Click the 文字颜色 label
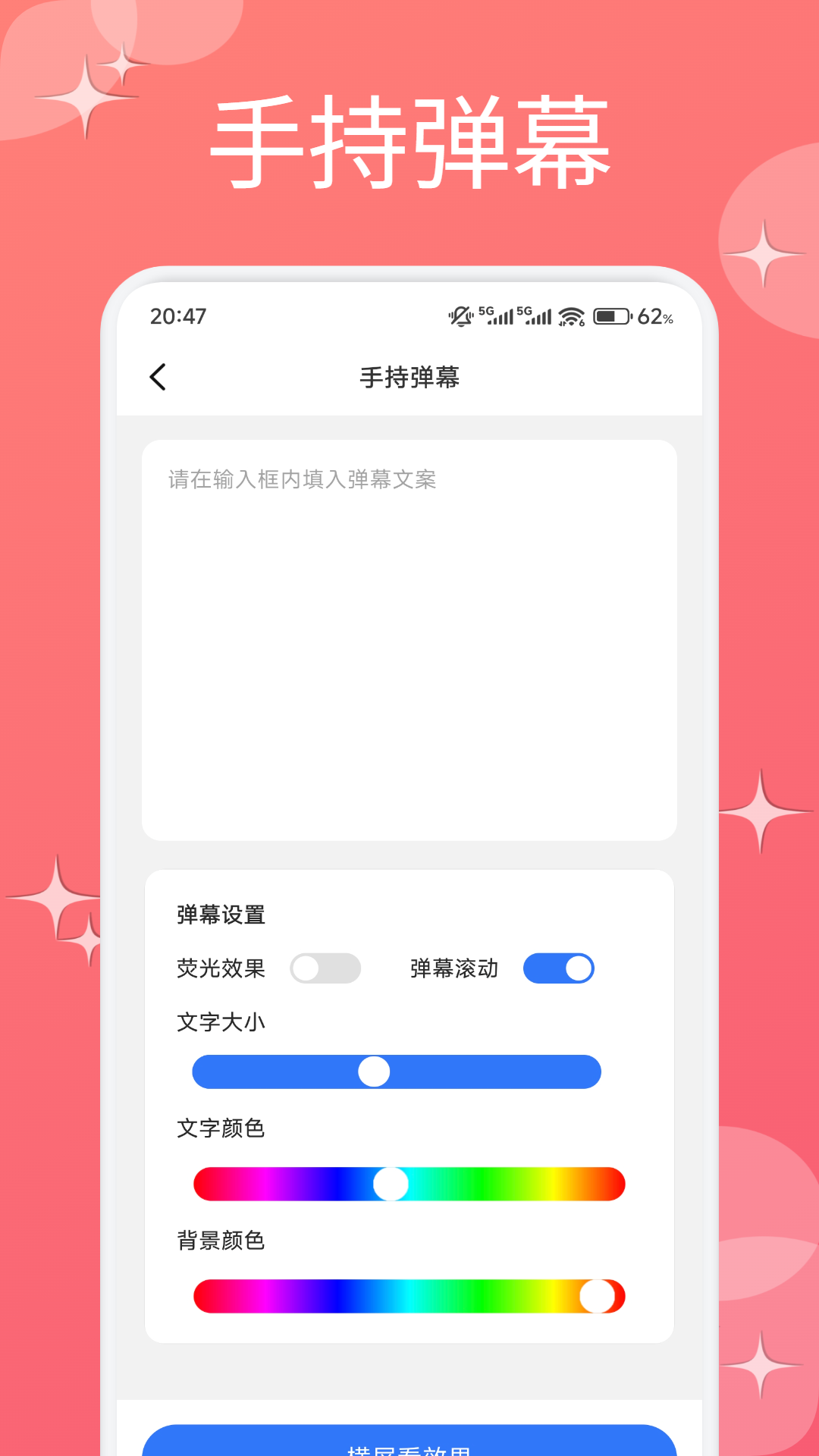 tap(220, 1129)
